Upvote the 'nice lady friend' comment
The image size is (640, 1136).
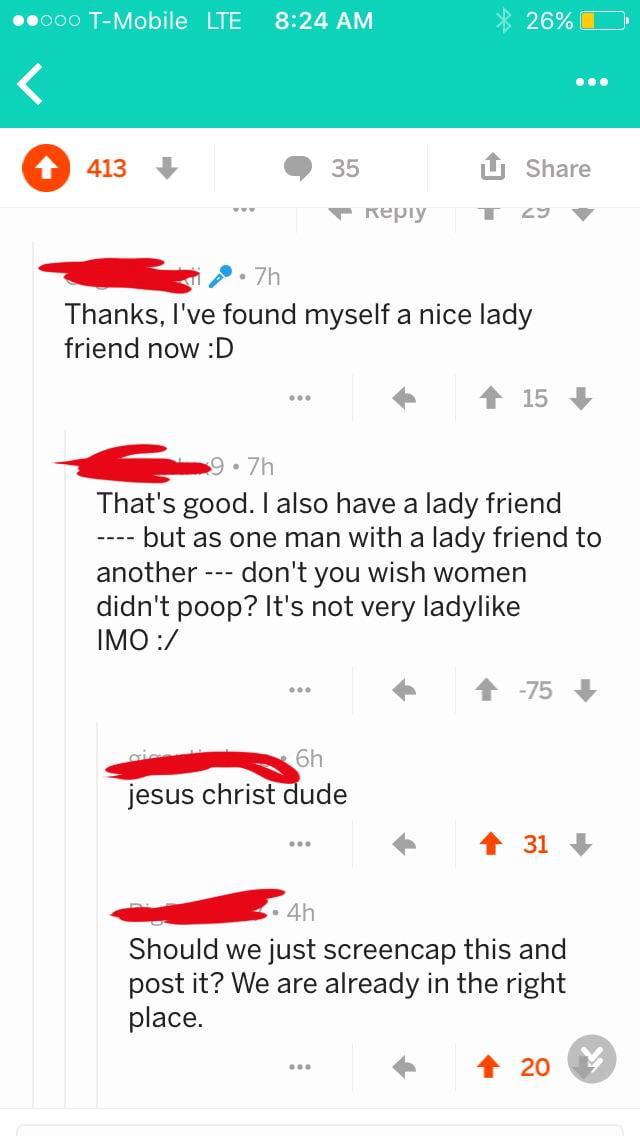coord(492,399)
